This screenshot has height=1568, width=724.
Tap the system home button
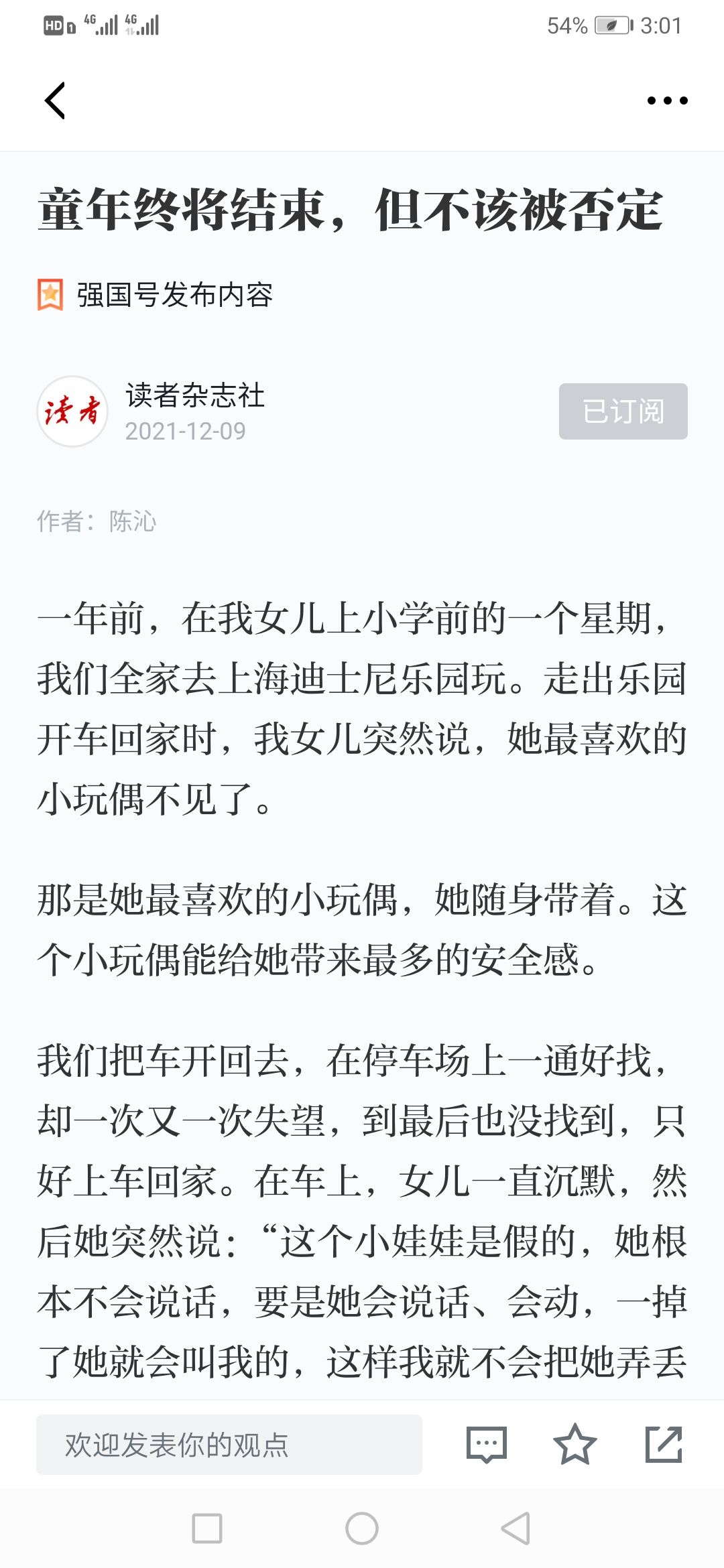pos(362,1528)
